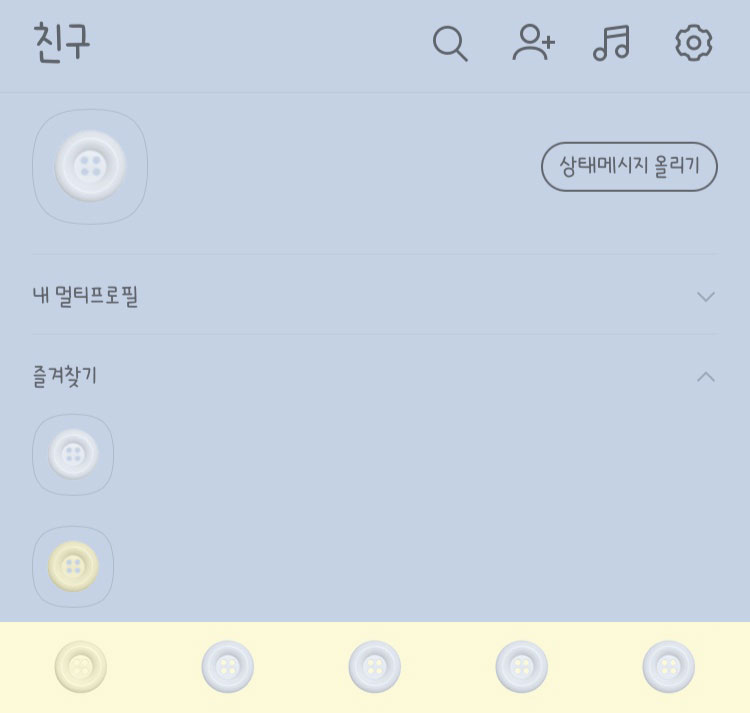
Task: Tap 상태메시지 올리기 button
Action: [x=629, y=167]
